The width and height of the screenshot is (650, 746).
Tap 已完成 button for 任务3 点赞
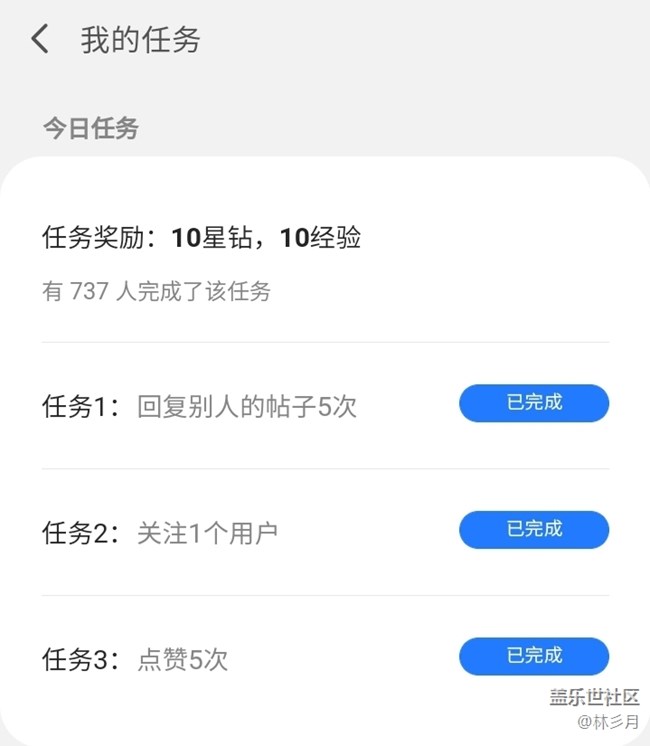(534, 656)
